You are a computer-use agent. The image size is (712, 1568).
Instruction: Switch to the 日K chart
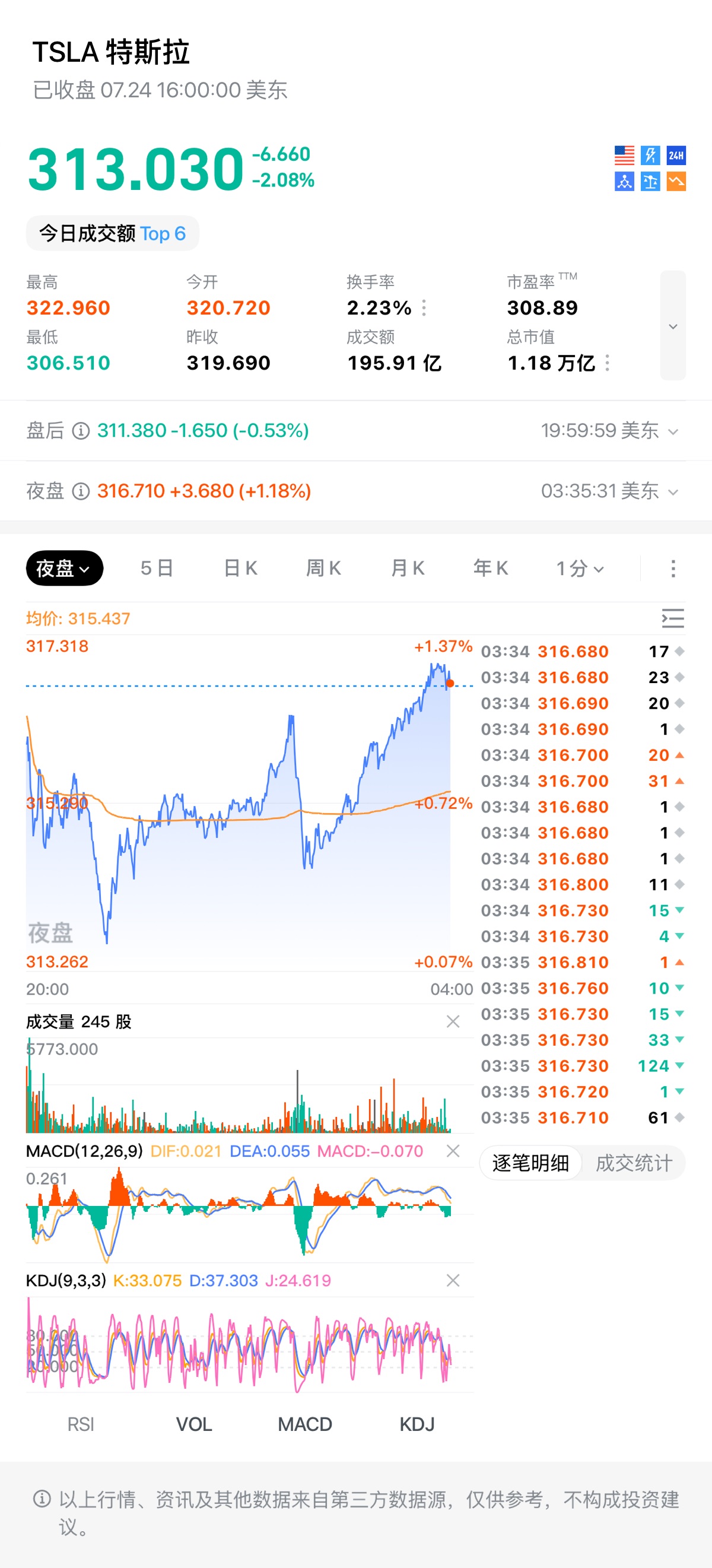pos(240,569)
